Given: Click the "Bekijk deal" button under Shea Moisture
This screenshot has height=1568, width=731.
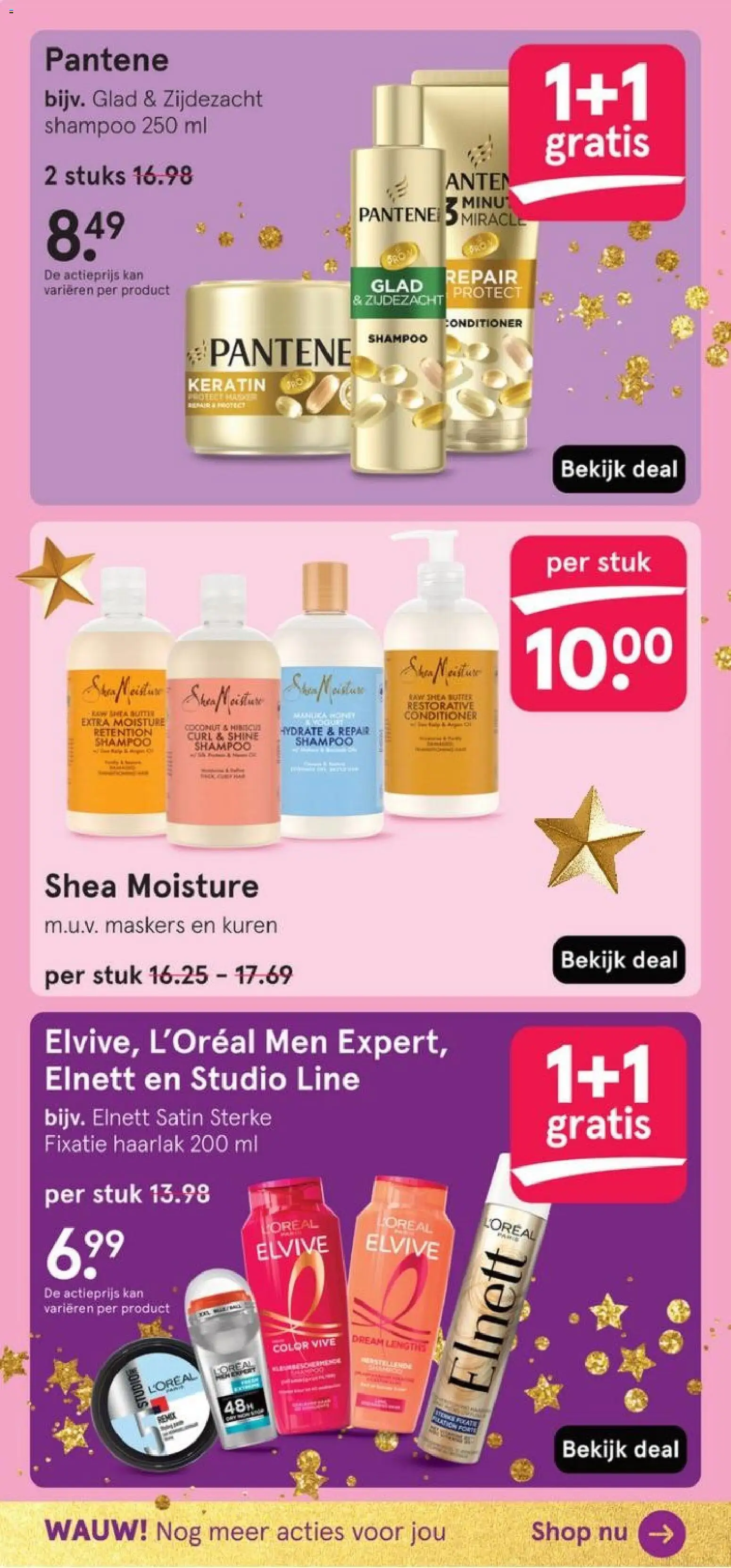Looking at the screenshot, I should [x=618, y=961].
